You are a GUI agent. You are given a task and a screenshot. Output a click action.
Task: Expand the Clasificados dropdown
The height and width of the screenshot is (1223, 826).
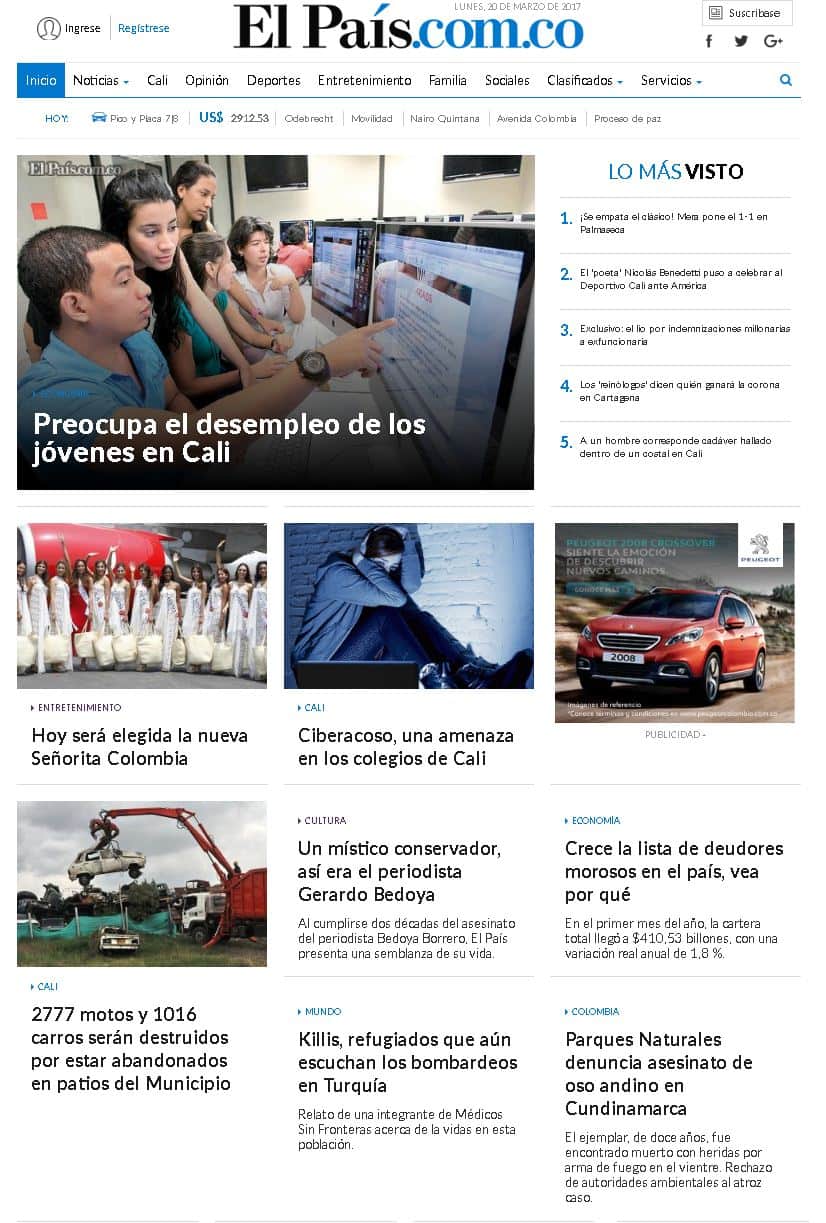click(x=585, y=80)
